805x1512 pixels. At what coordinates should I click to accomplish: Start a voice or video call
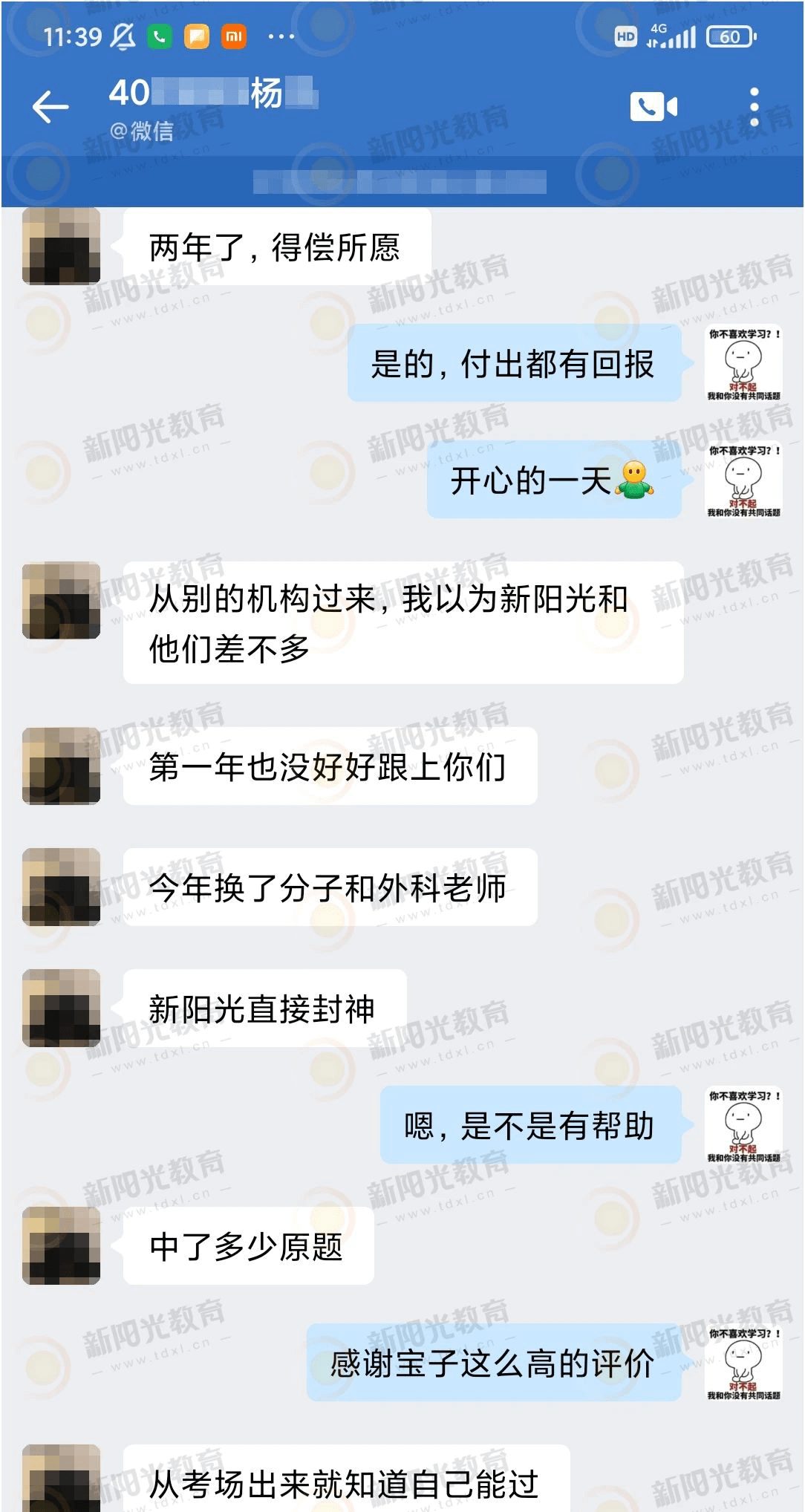pos(653,107)
